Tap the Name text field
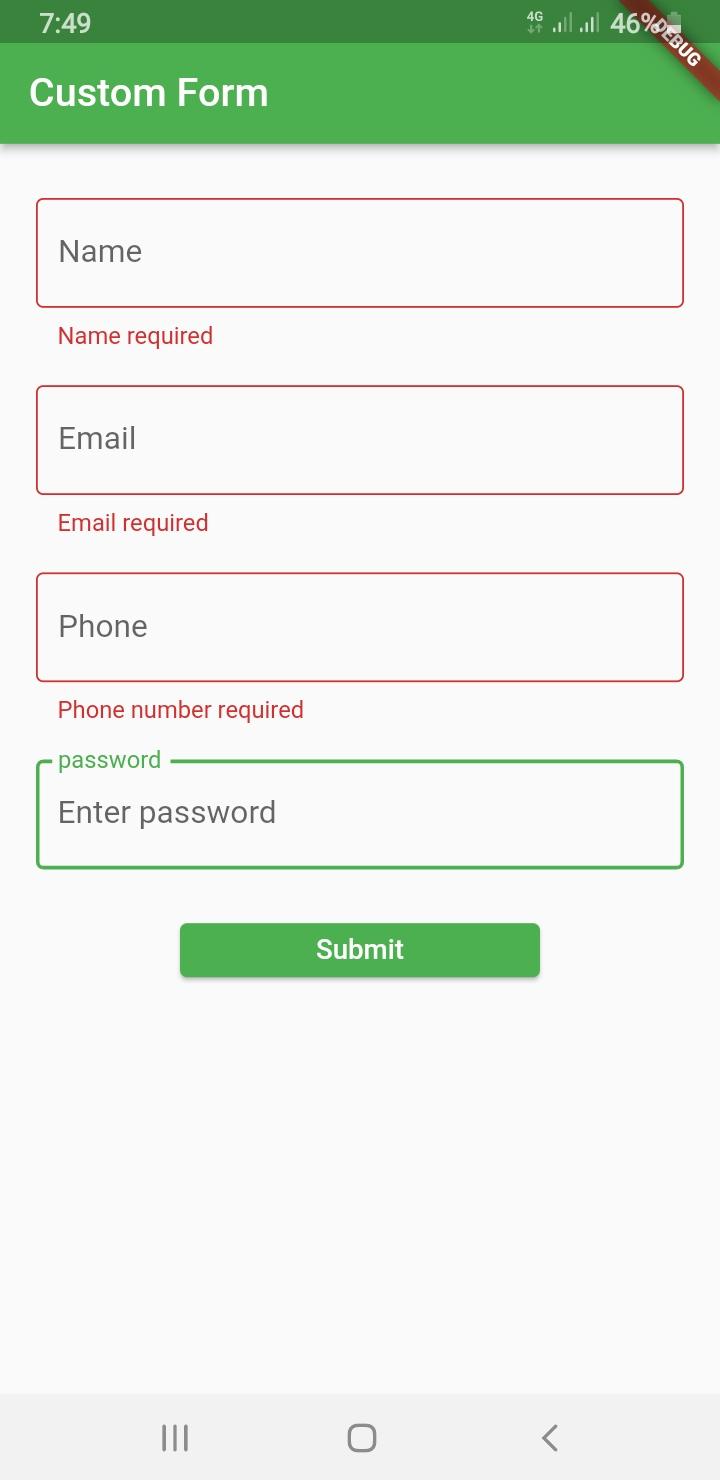The image size is (720, 1480). tap(360, 253)
